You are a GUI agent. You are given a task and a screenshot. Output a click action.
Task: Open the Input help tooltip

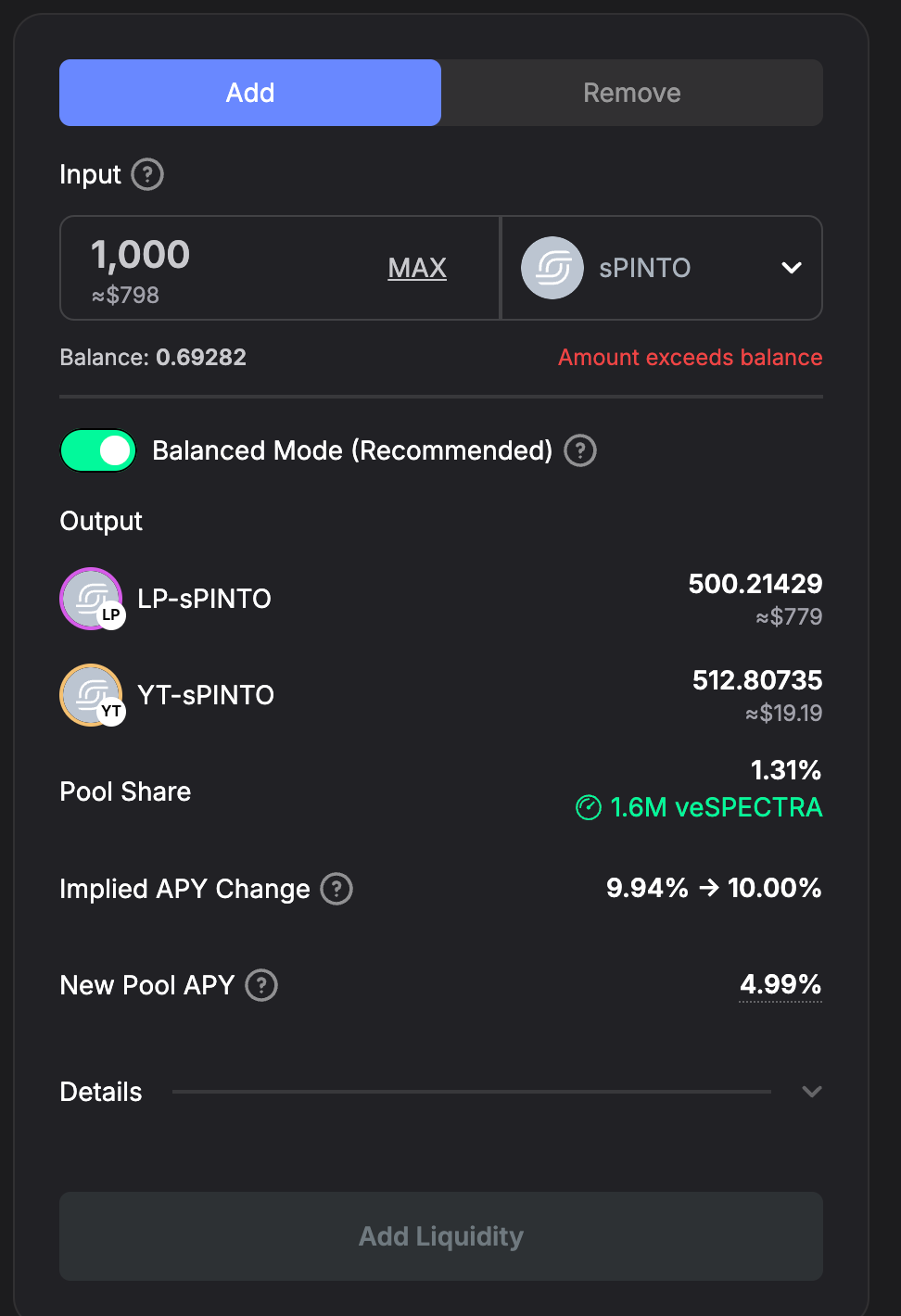click(147, 174)
